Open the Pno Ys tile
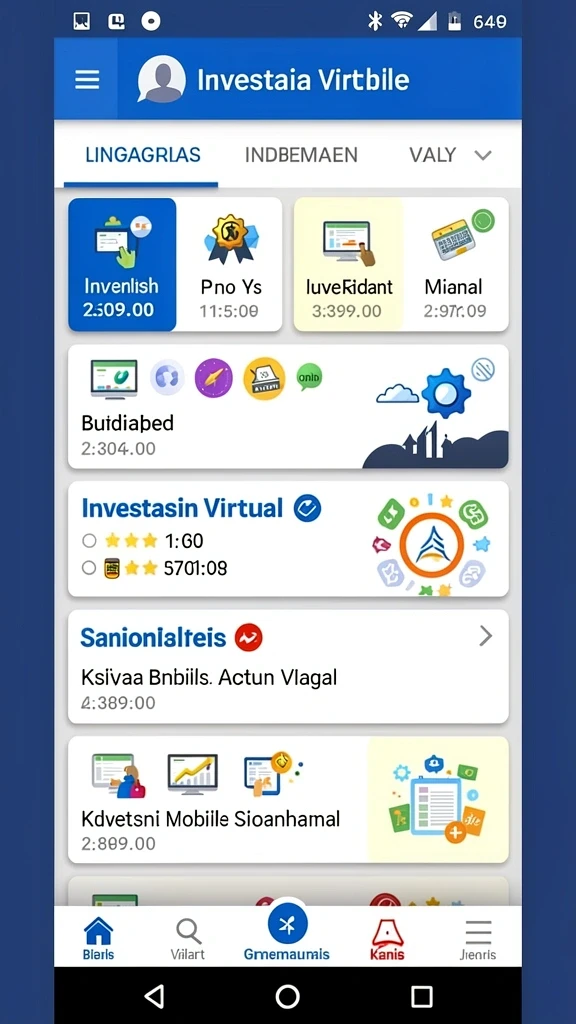The height and width of the screenshot is (1024, 576). click(x=230, y=264)
